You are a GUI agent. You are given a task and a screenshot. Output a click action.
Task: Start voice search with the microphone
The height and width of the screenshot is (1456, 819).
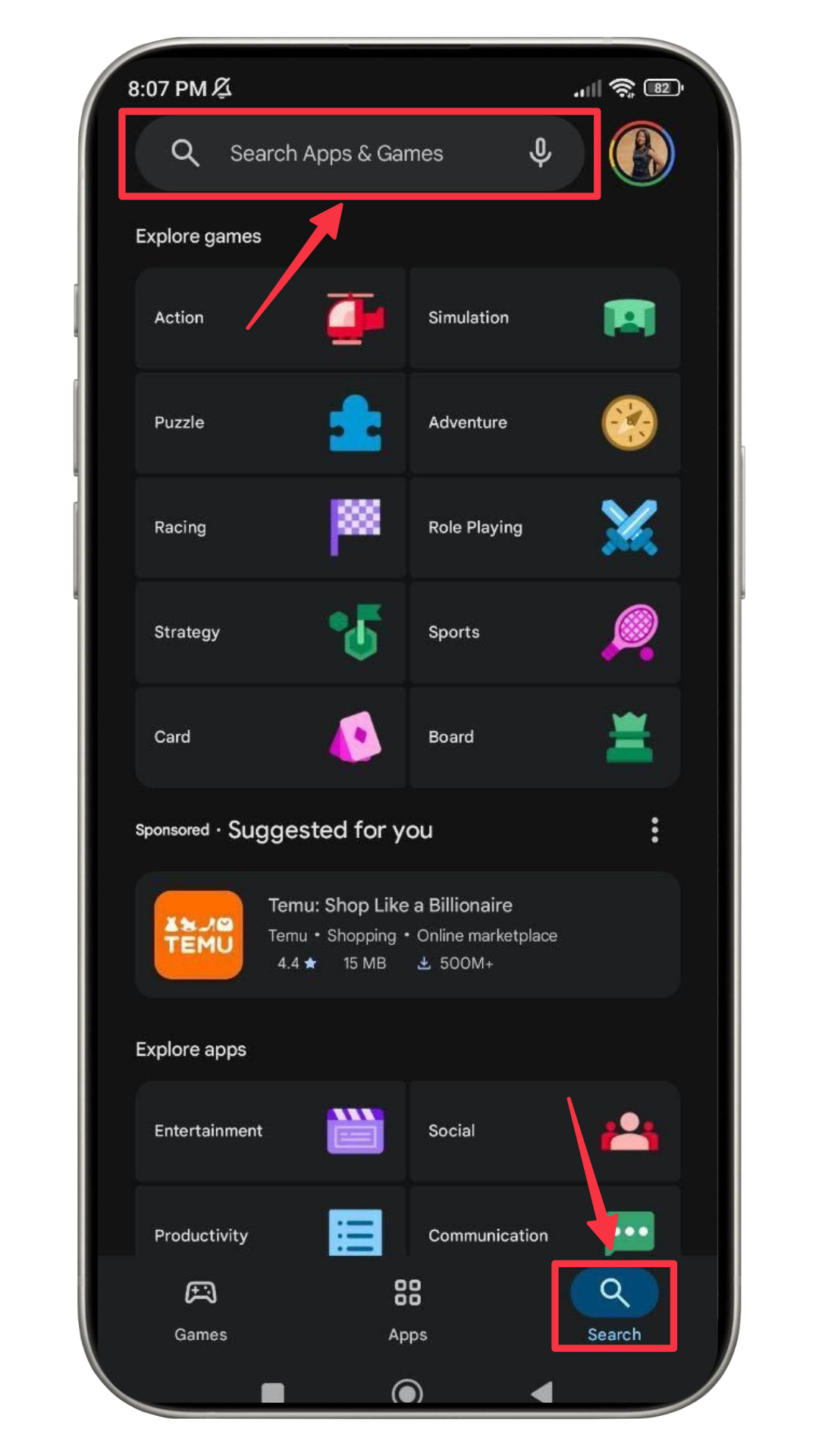pyautogui.click(x=540, y=153)
